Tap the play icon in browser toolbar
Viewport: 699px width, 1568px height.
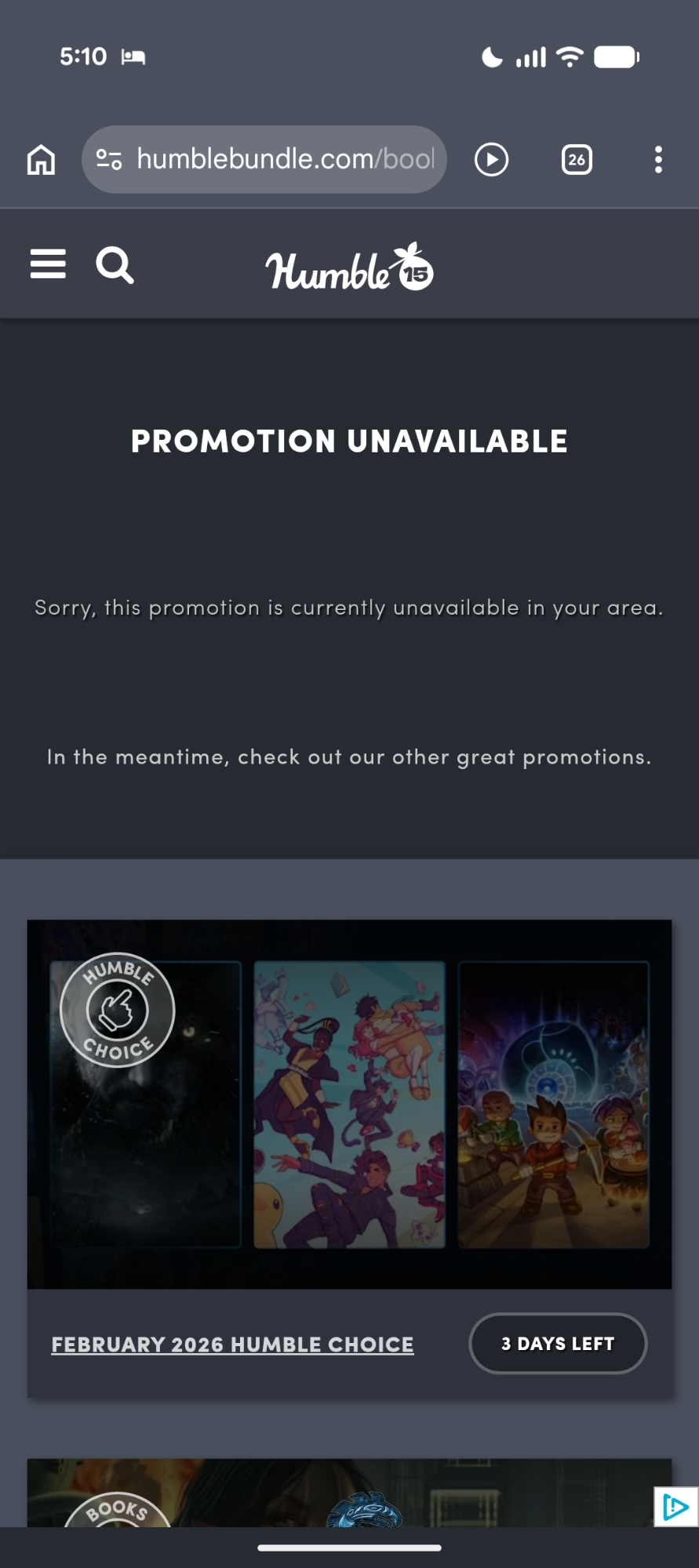[491, 160]
